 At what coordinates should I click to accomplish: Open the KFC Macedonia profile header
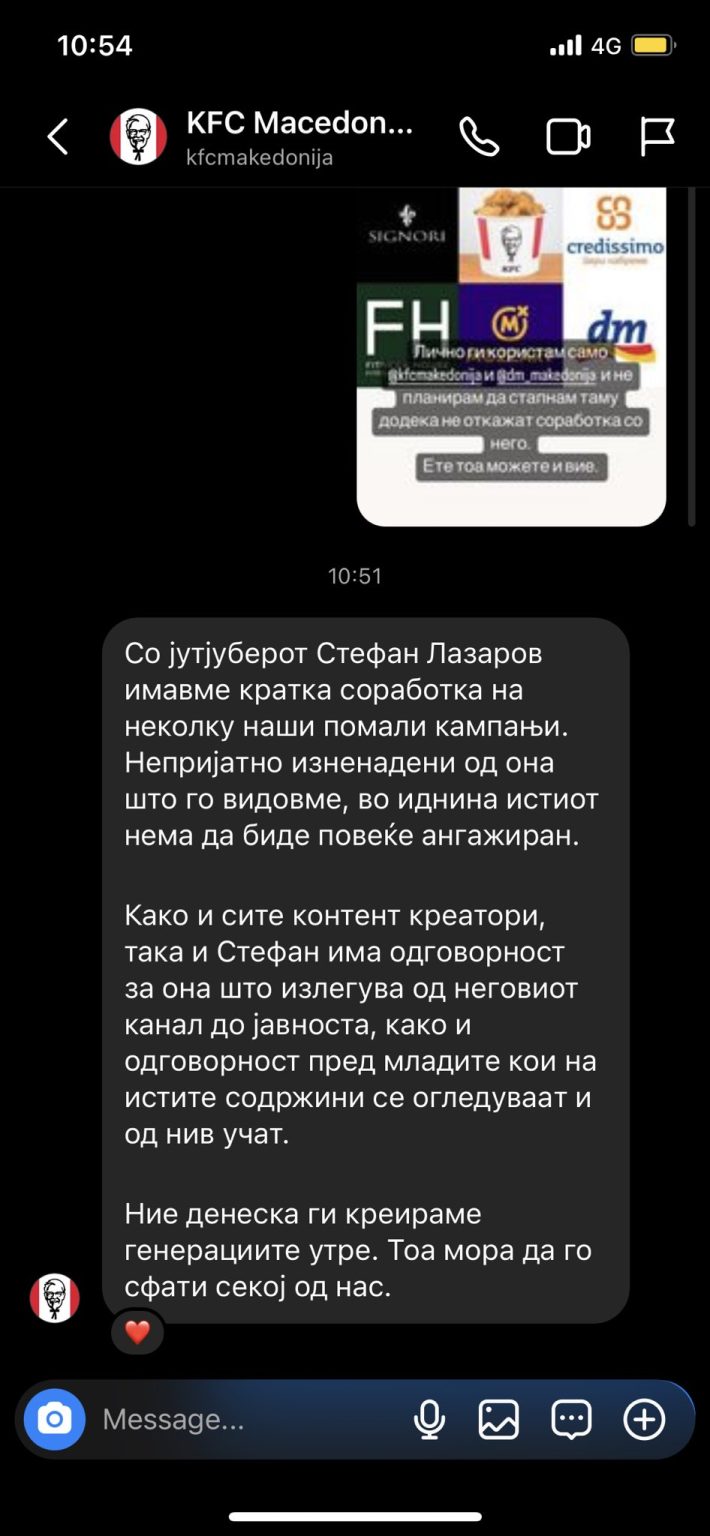pos(262,137)
